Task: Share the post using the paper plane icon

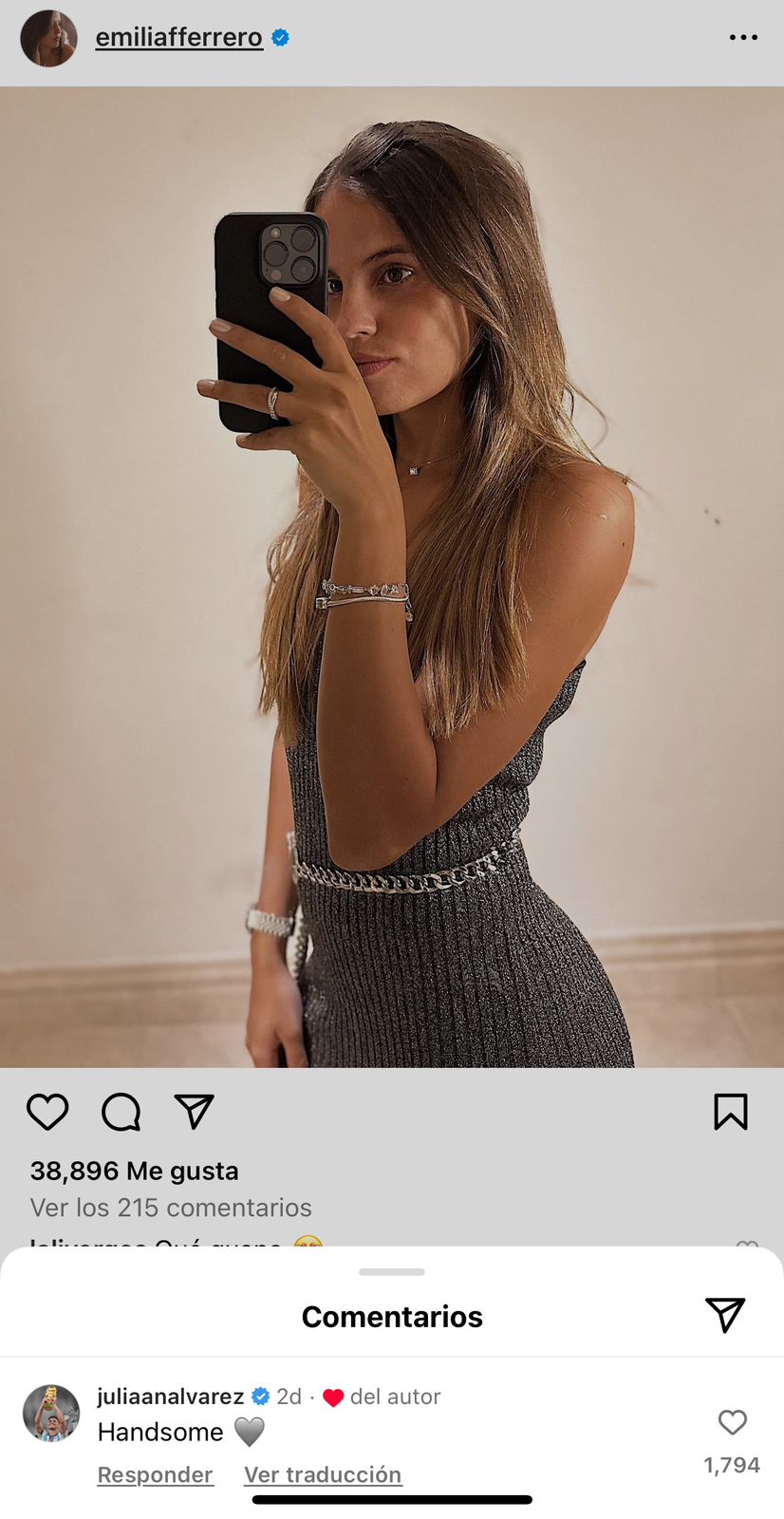Action: pos(194,1112)
